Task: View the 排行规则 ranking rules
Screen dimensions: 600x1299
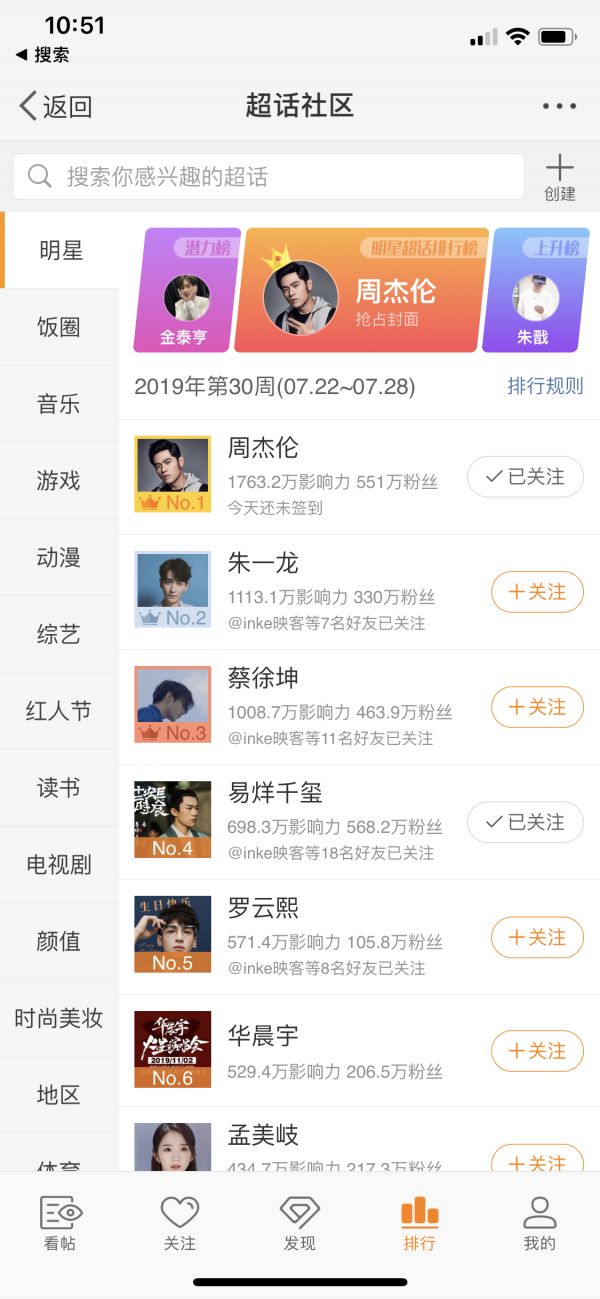Action: point(545,386)
